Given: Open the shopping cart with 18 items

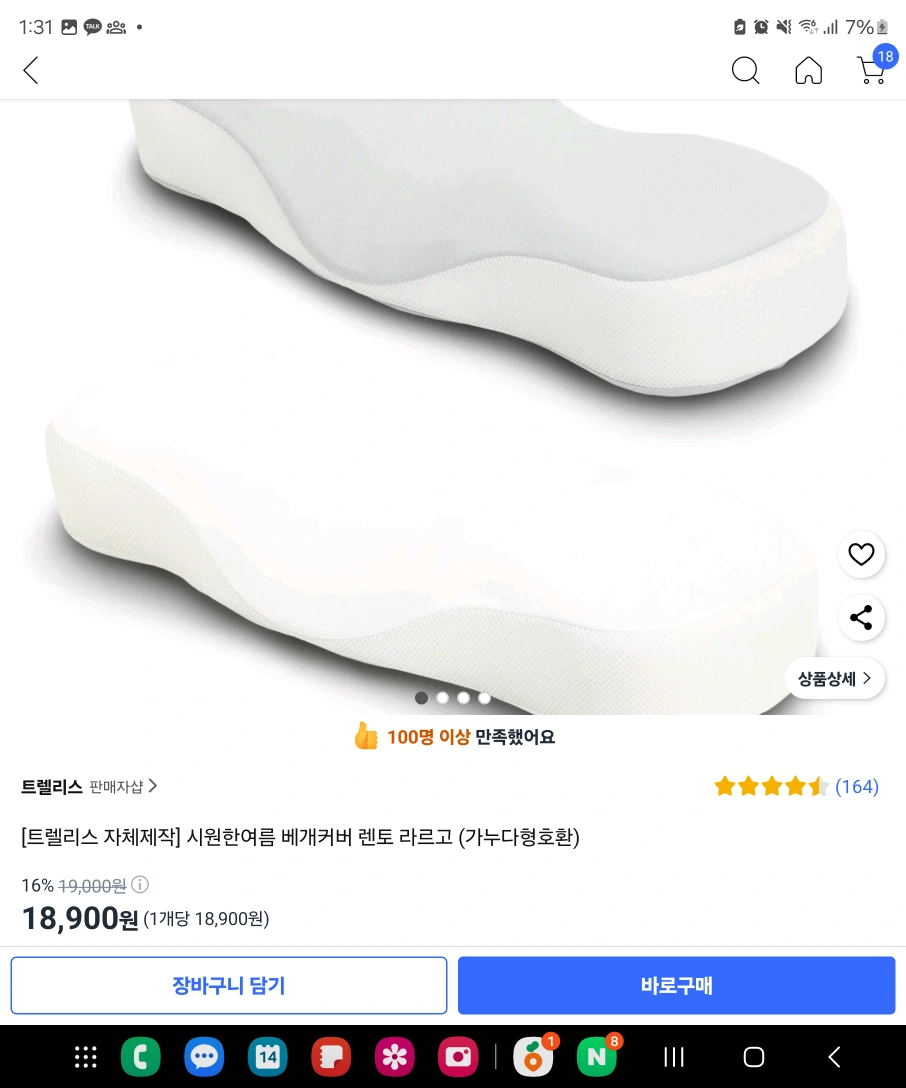Looking at the screenshot, I should (x=872, y=69).
